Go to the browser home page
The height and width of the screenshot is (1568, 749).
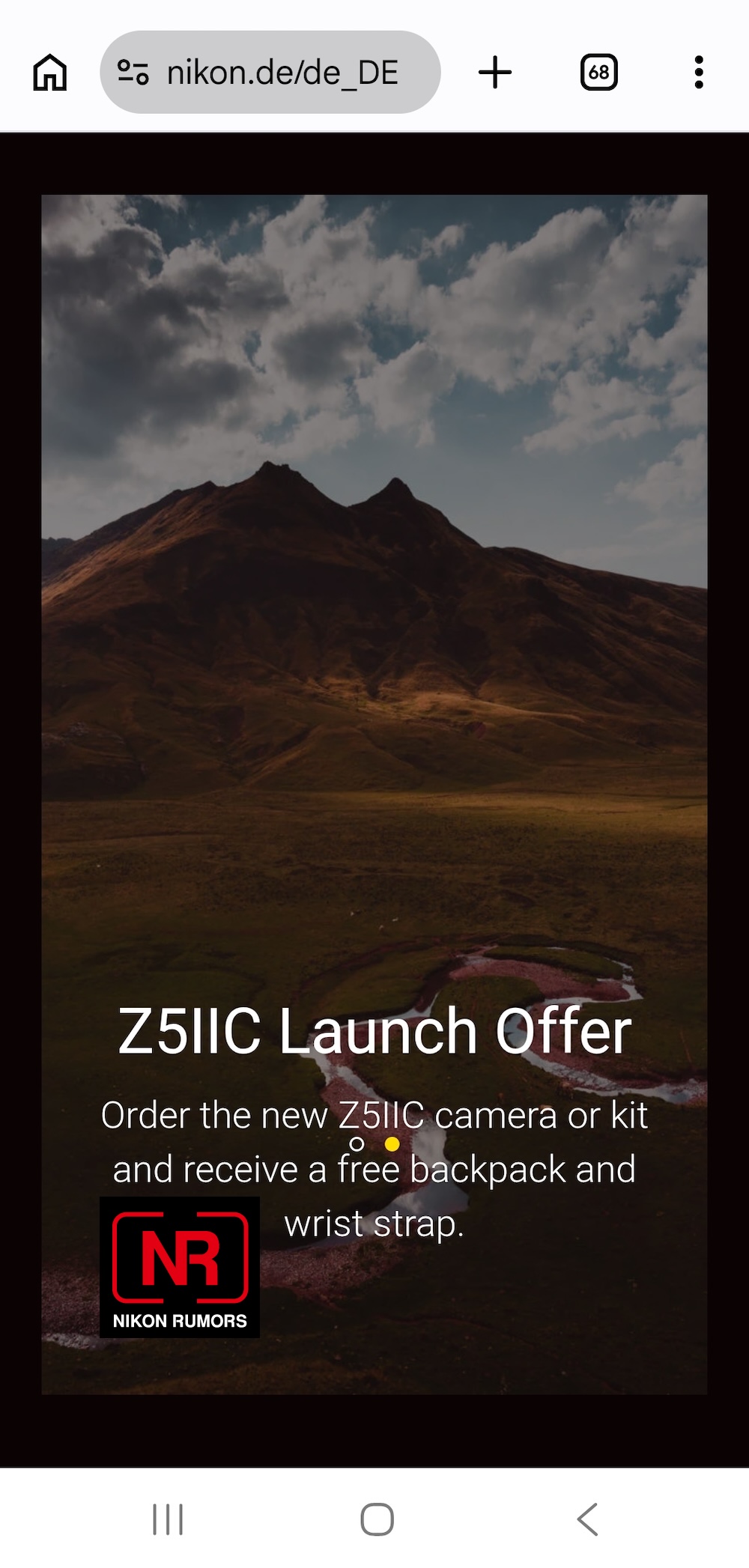pos(50,73)
